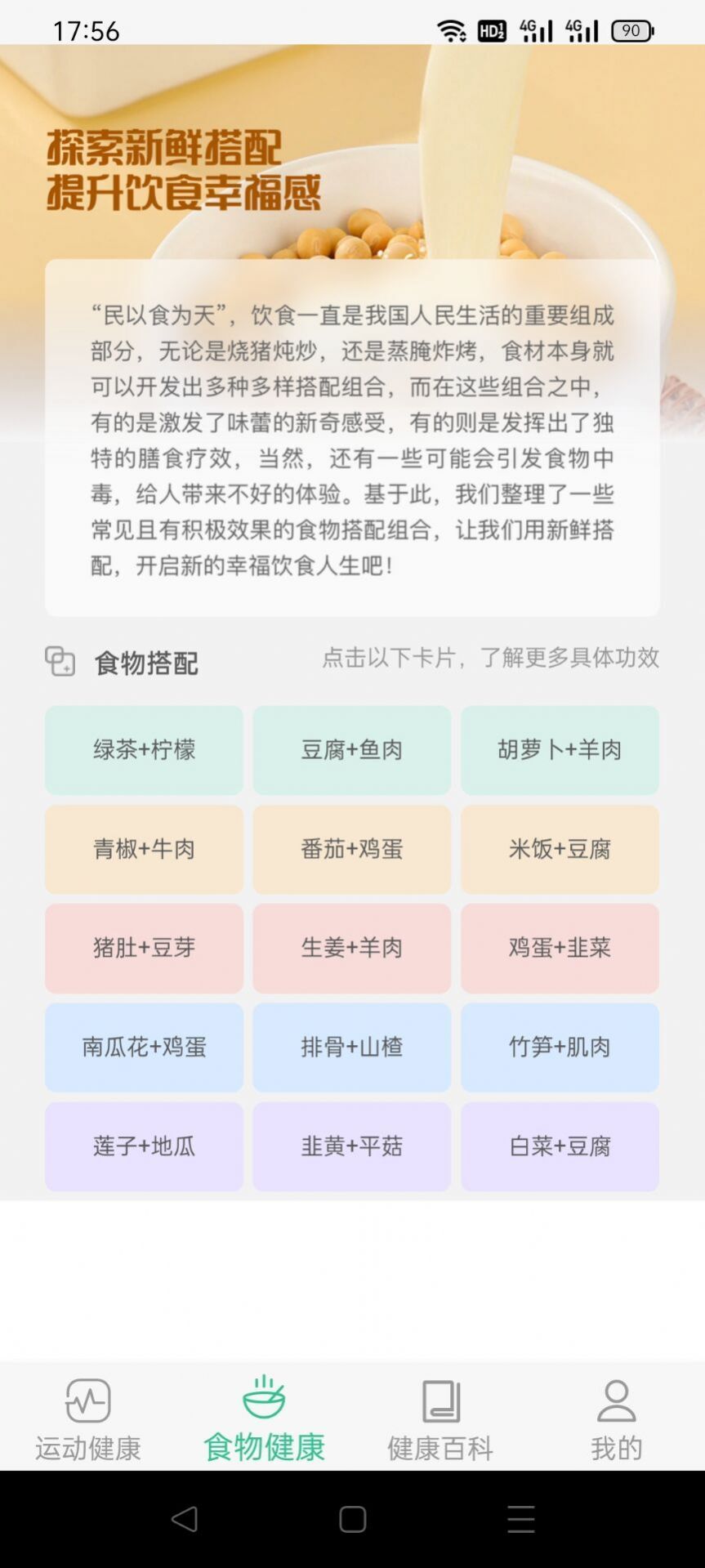
Task: Tap the 胡萝卜+羊肉 card
Action: (x=560, y=749)
